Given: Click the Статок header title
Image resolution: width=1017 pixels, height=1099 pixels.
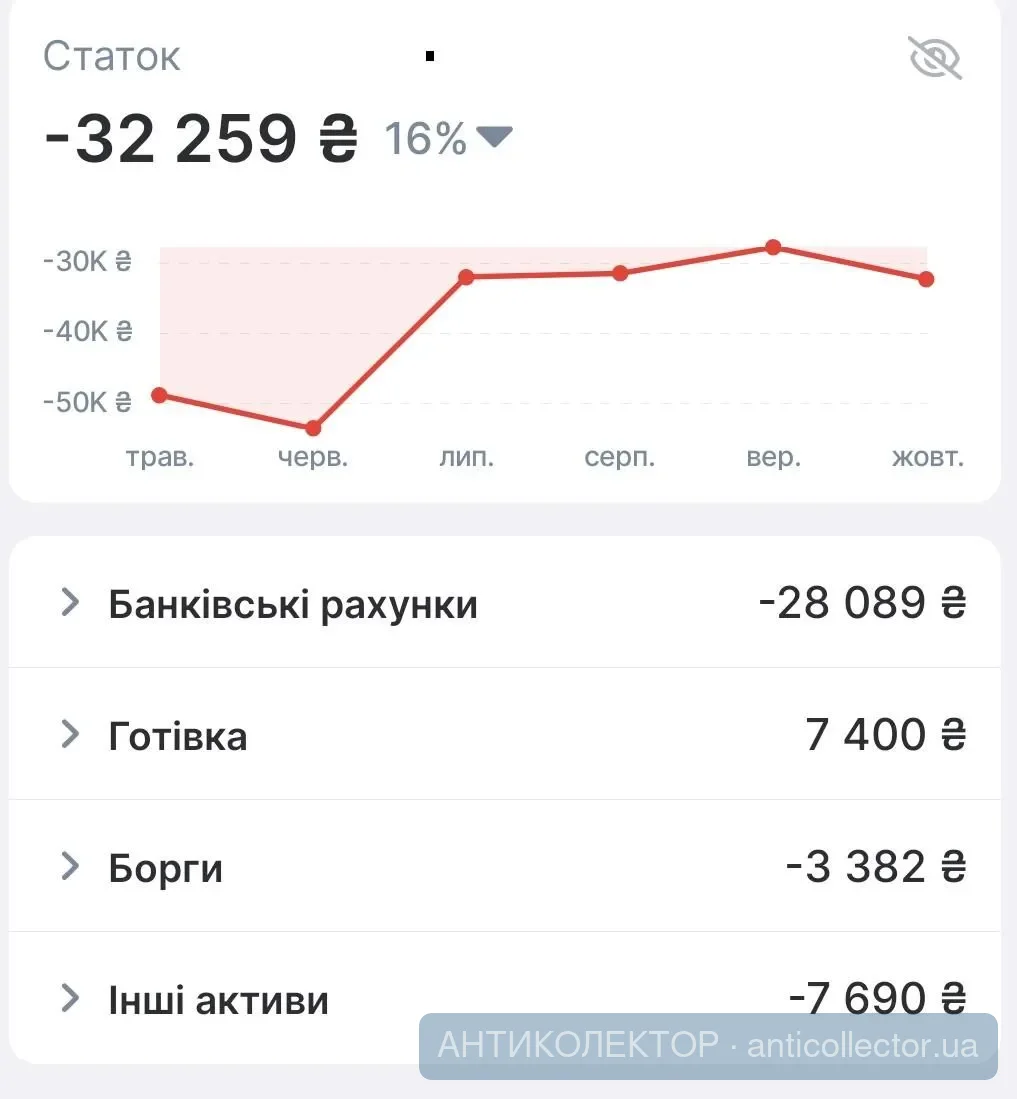Looking at the screenshot, I should (x=111, y=56).
